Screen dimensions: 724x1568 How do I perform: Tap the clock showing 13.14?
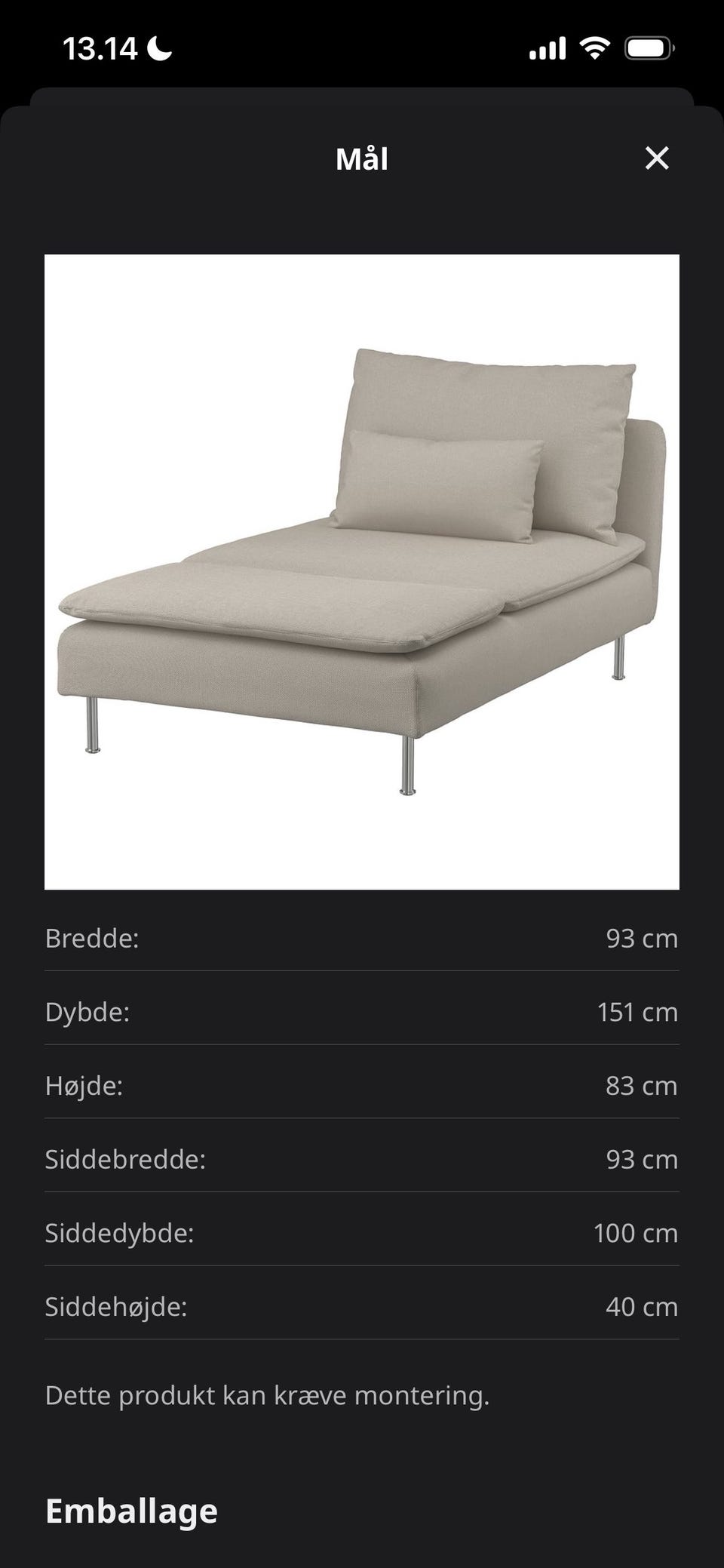pos(100,48)
